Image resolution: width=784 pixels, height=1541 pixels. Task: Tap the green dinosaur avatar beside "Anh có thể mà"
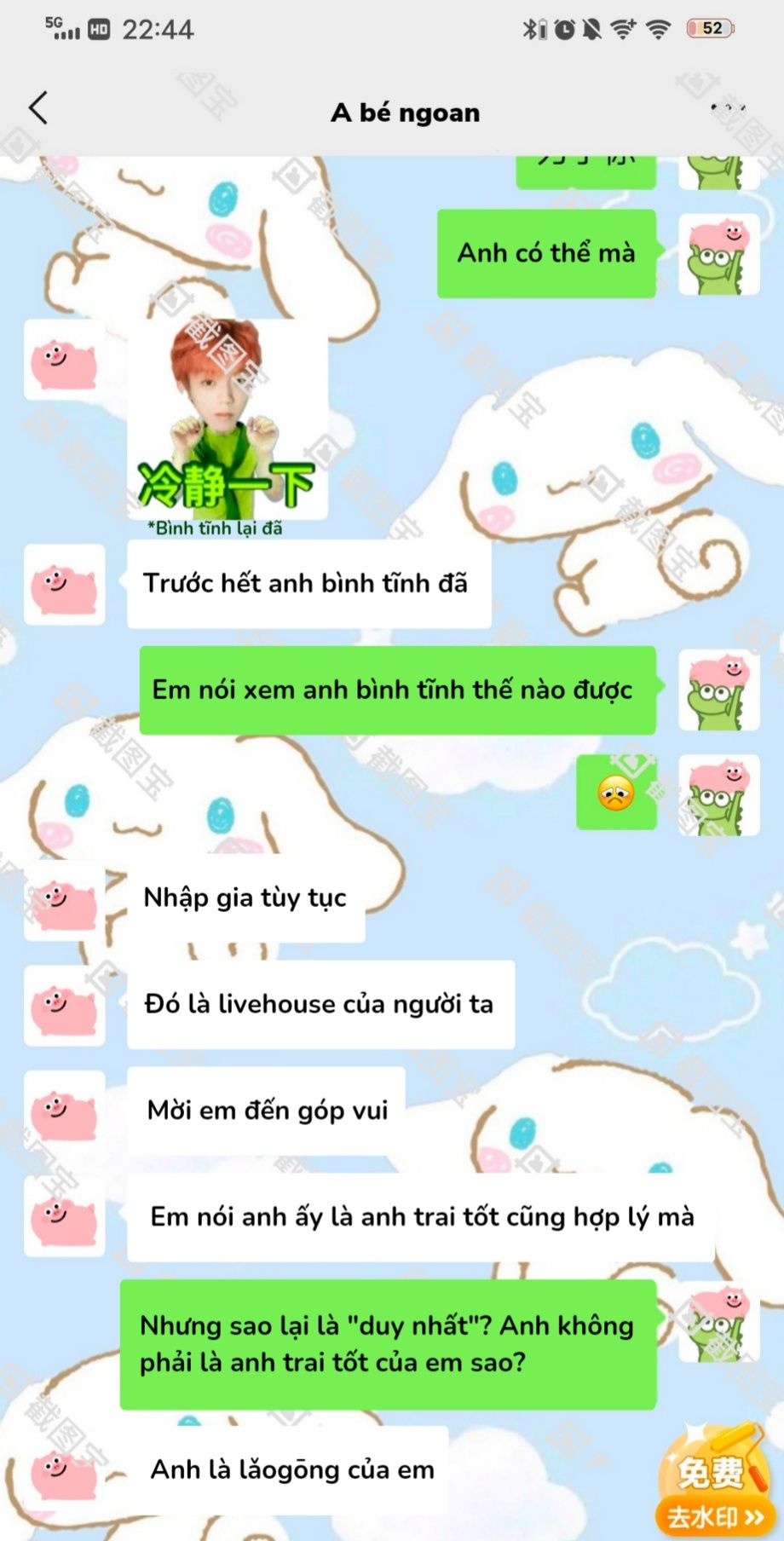[718, 255]
